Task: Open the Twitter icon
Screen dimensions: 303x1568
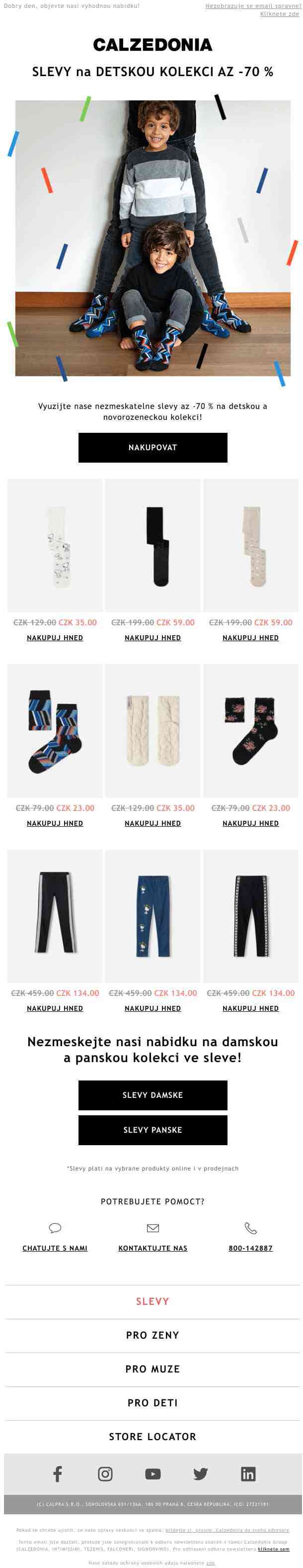Action: pos(200,1473)
